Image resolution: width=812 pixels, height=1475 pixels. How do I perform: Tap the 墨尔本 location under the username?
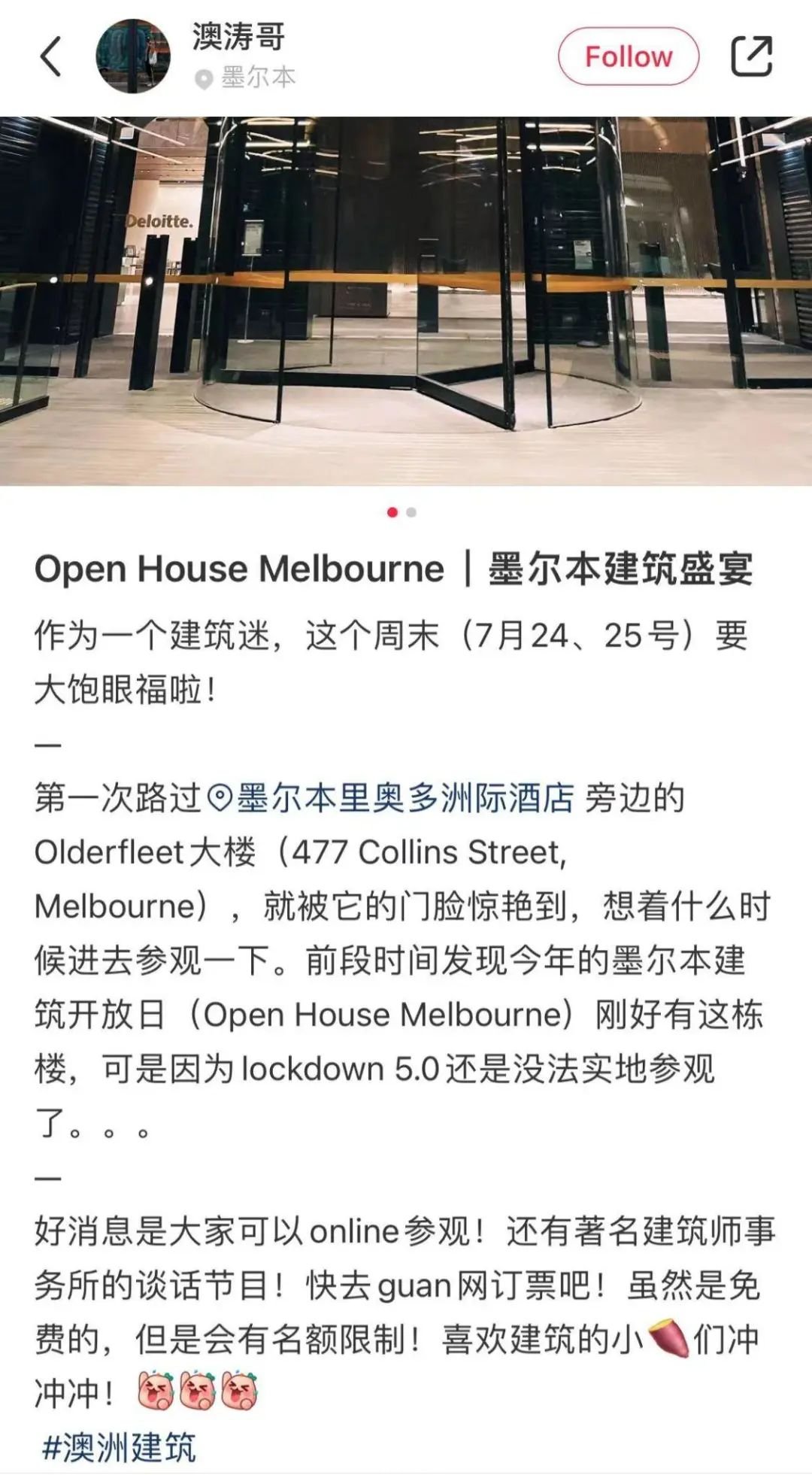246,77
